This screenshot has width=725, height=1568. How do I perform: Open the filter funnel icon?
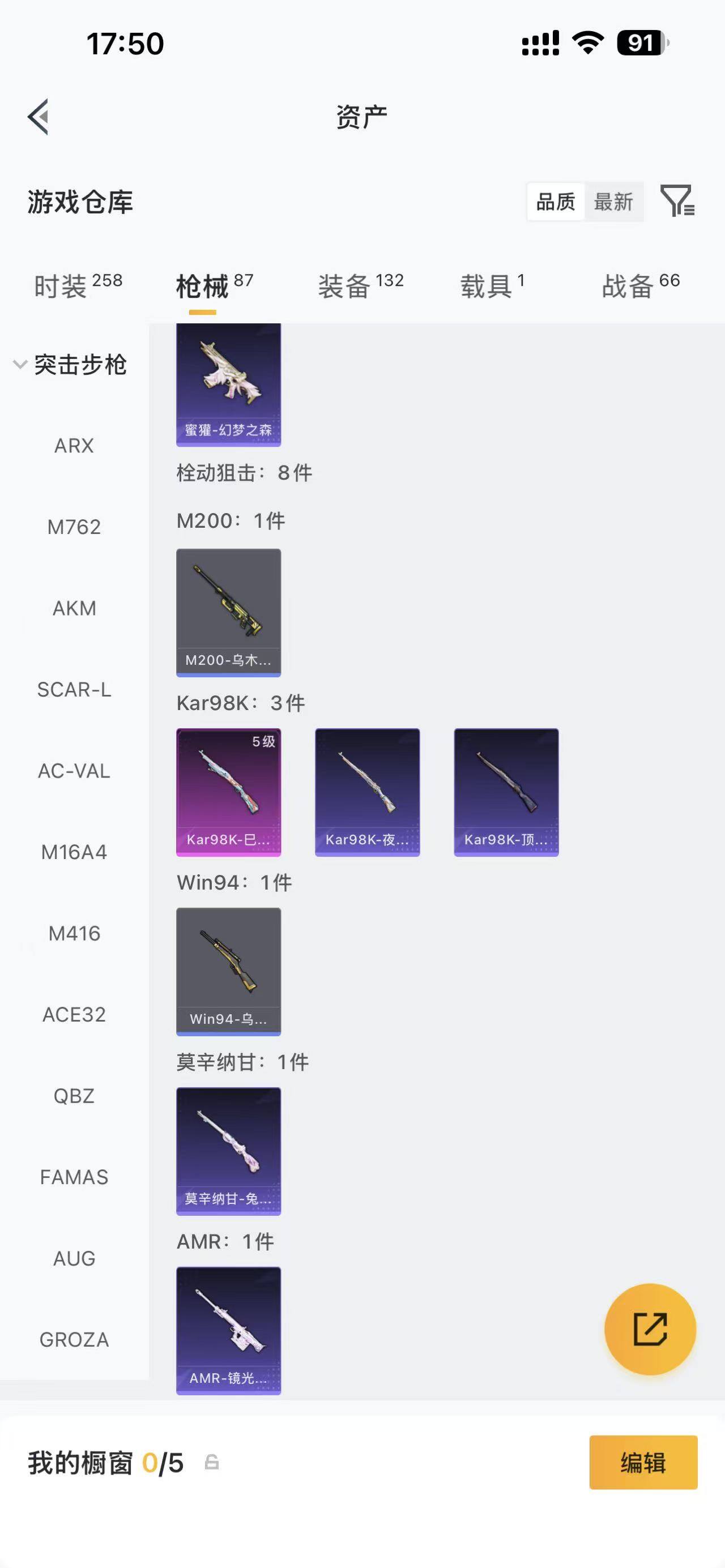(677, 201)
